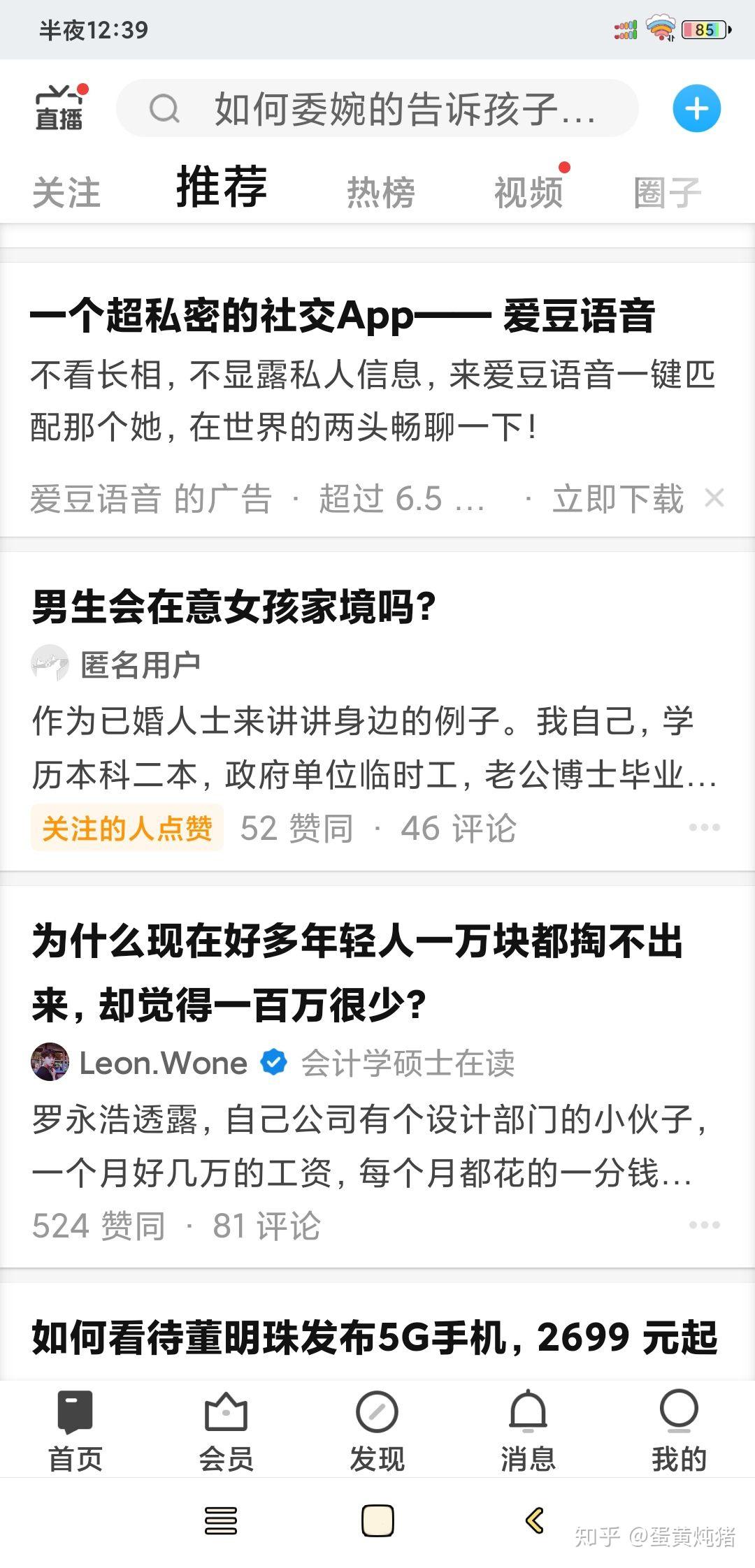Open the question 男生会在意女孩家境吗
Viewport: 755px width, 1568px height.
pyautogui.click(x=234, y=607)
